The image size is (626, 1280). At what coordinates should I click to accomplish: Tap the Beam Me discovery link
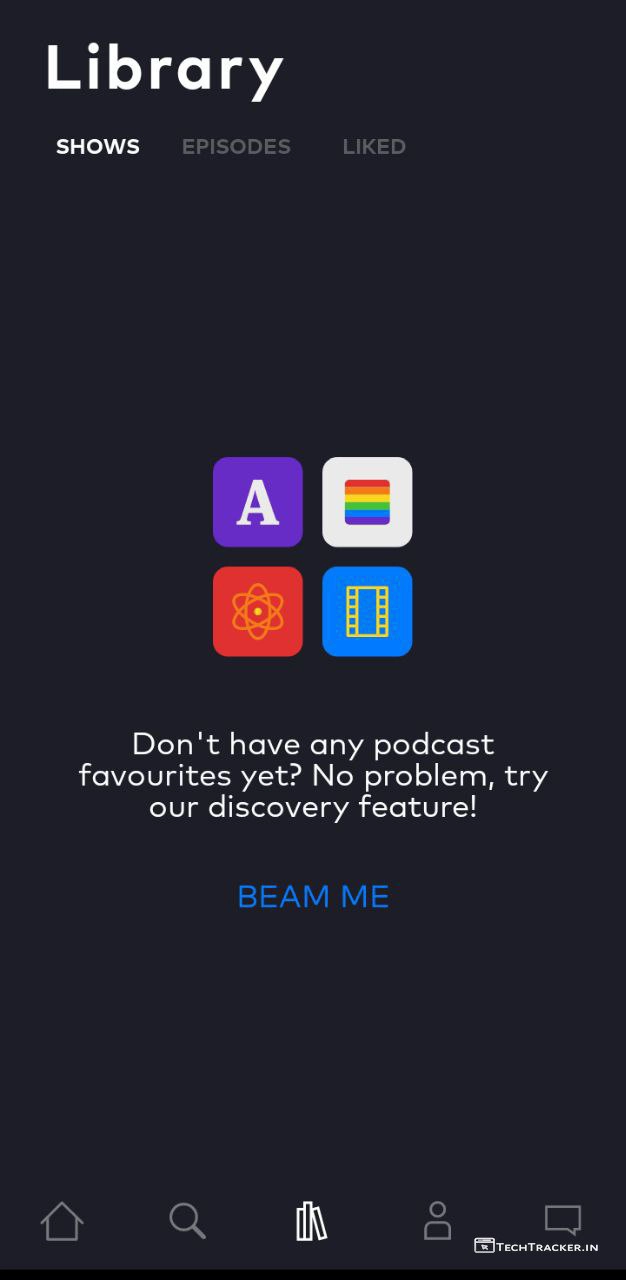313,896
